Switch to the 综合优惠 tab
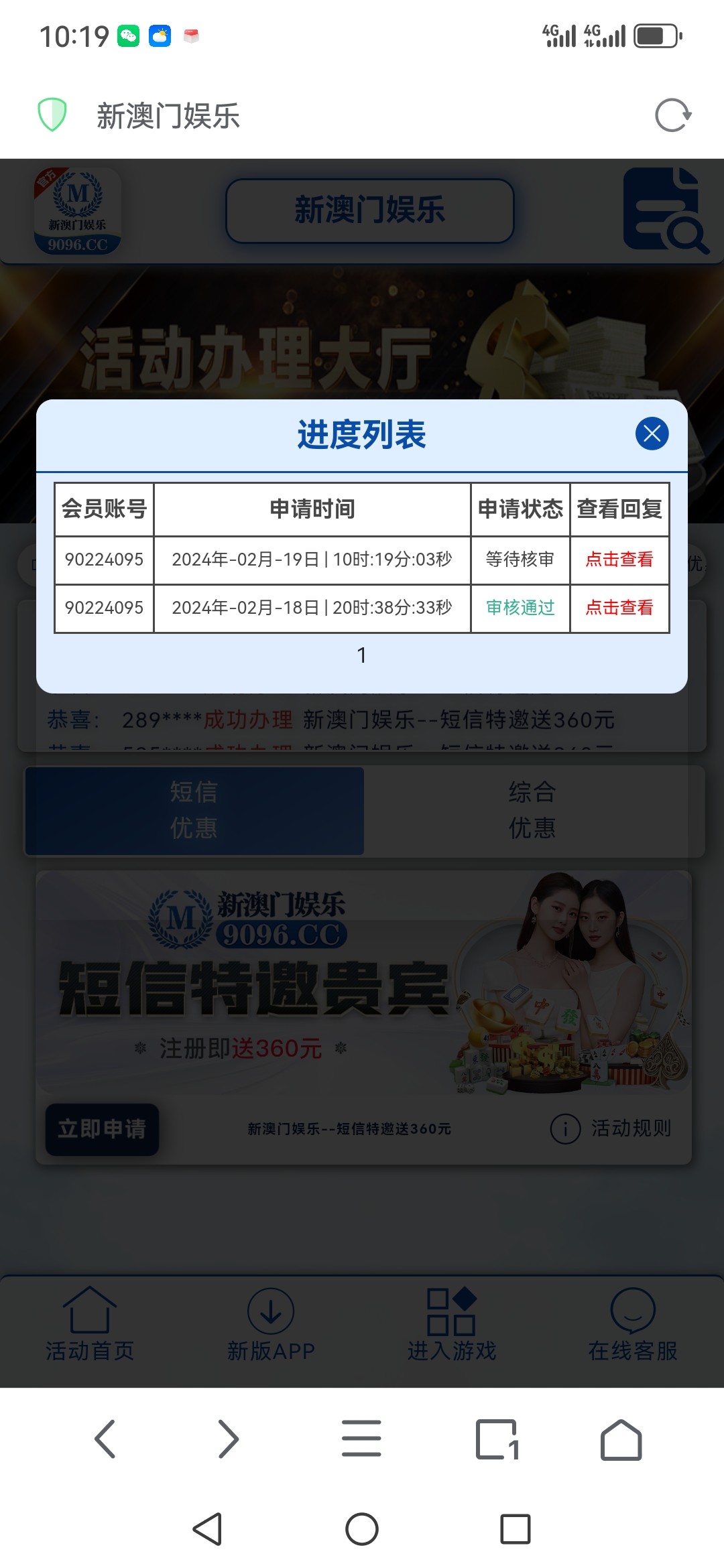This screenshot has width=724, height=1568. [532, 810]
